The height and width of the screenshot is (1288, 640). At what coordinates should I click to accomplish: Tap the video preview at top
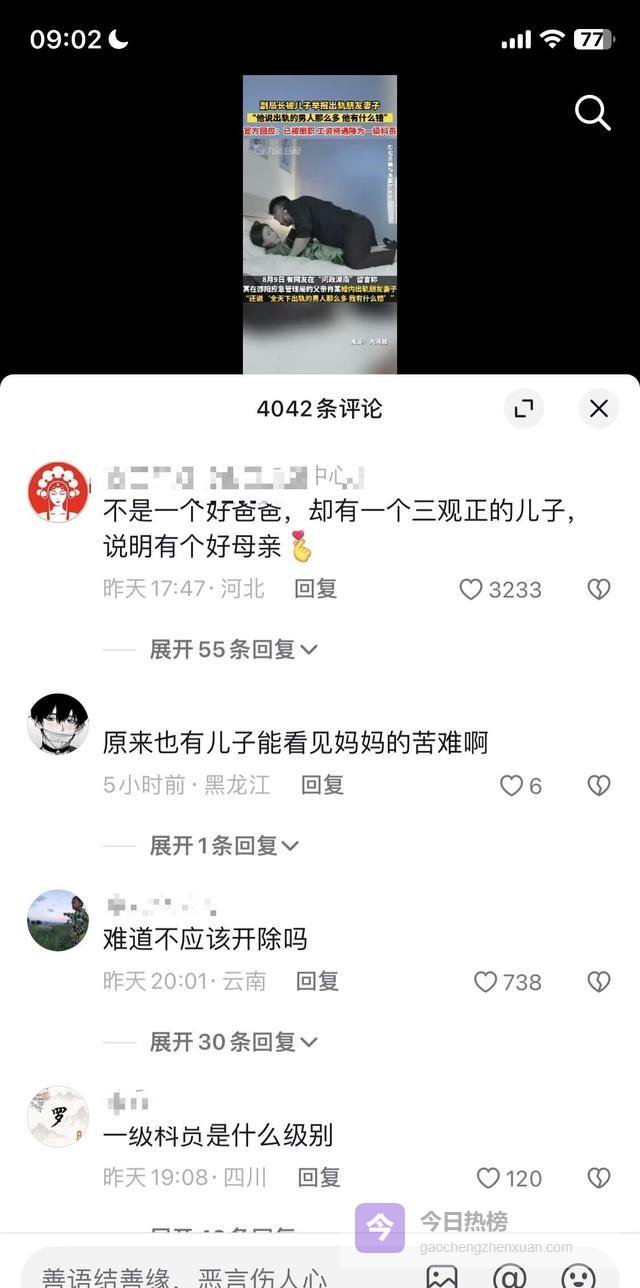320,224
